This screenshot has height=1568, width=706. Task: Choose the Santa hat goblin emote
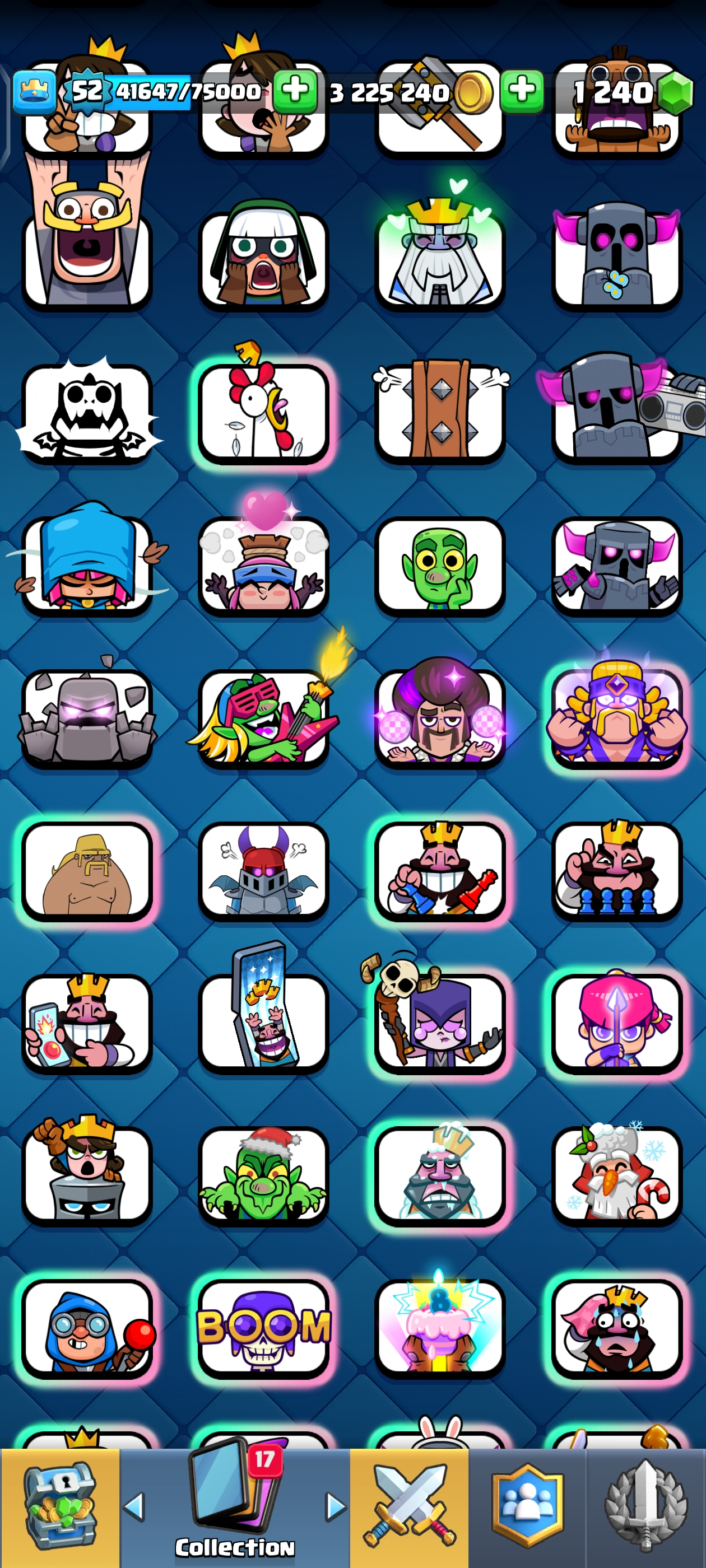[x=263, y=1176]
